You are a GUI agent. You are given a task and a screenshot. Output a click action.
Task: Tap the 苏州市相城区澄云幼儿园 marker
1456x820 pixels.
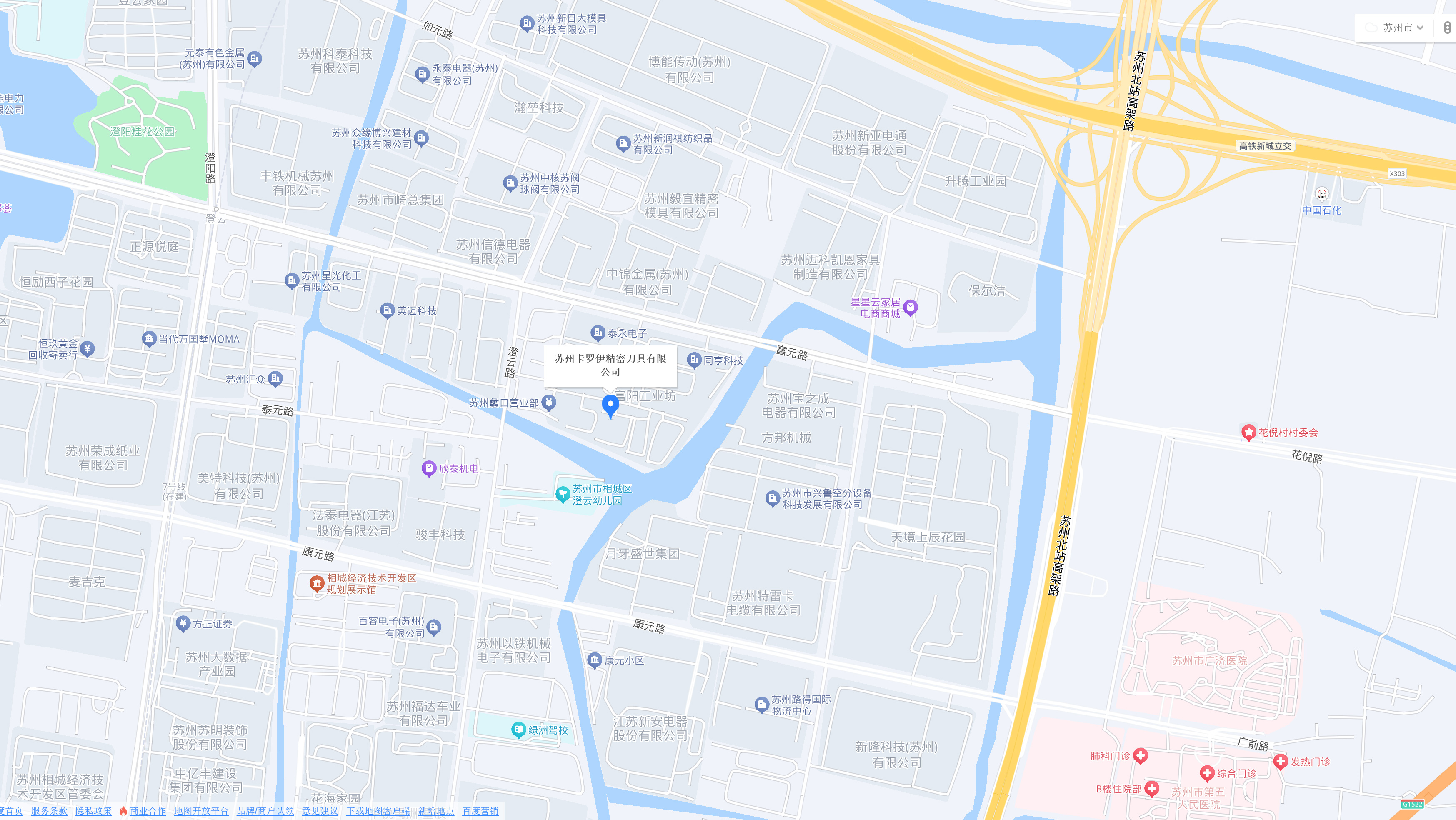563,494
